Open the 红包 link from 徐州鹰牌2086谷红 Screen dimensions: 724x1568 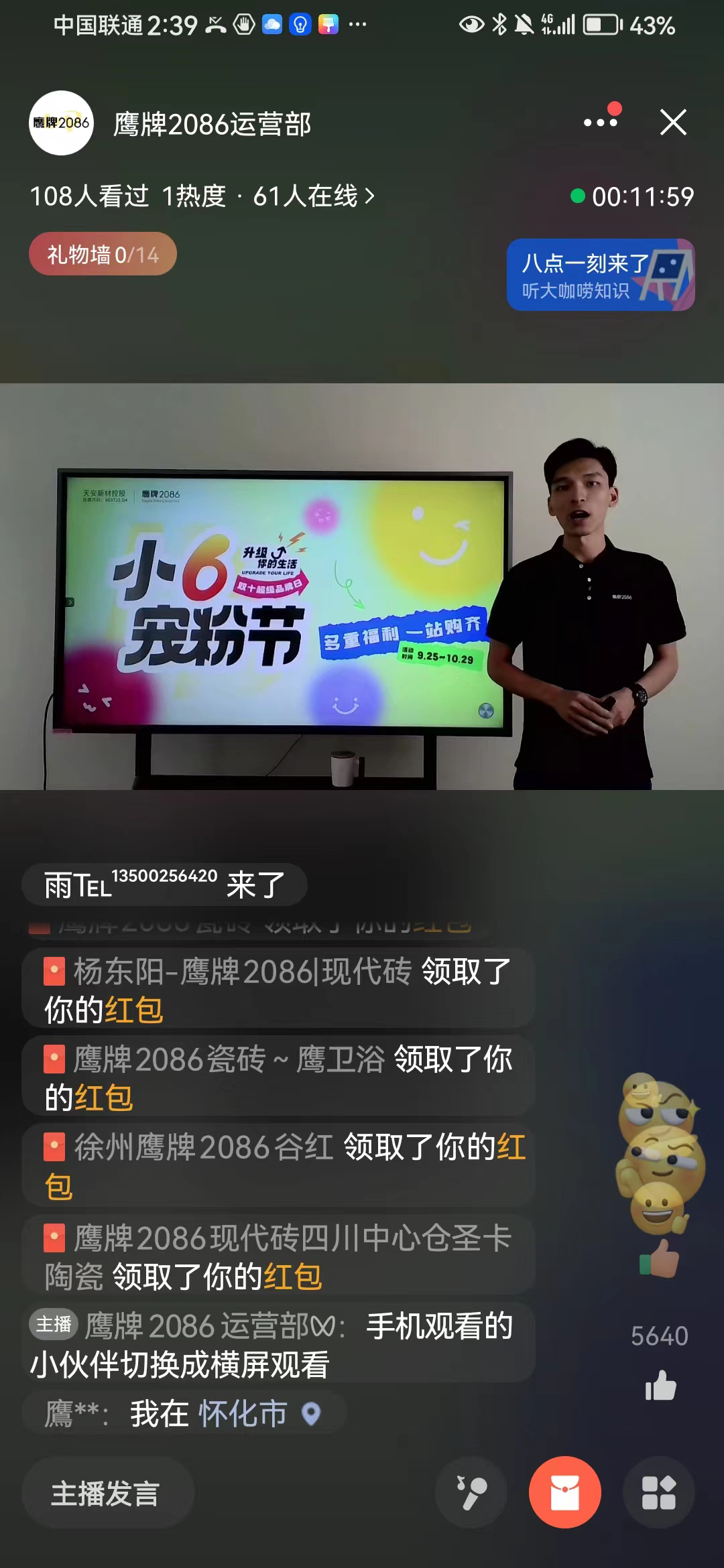[x=511, y=1147]
